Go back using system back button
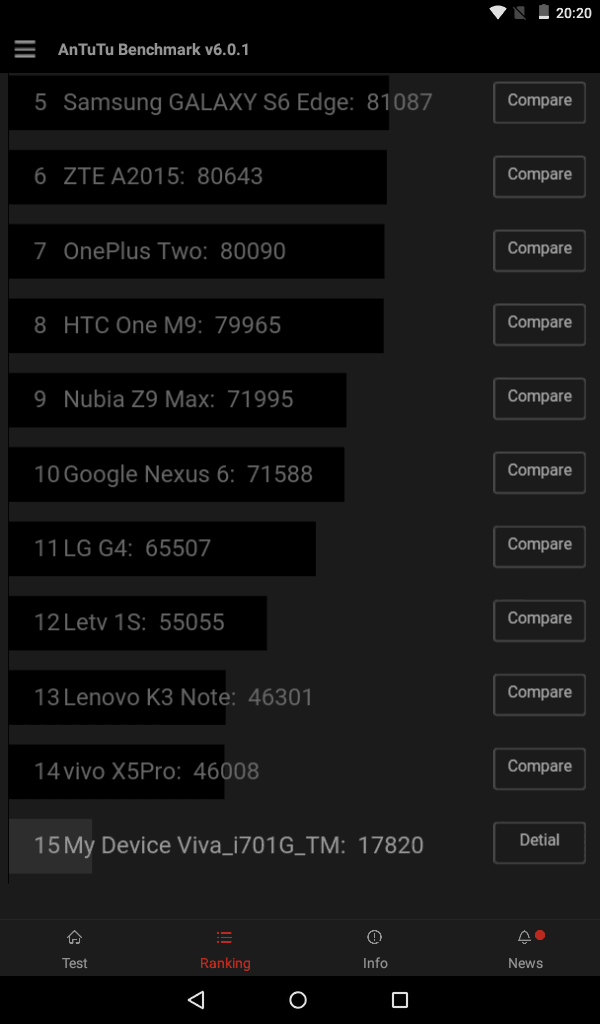The height and width of the screenshot is (1024, 600). click(x=196, y=999)
